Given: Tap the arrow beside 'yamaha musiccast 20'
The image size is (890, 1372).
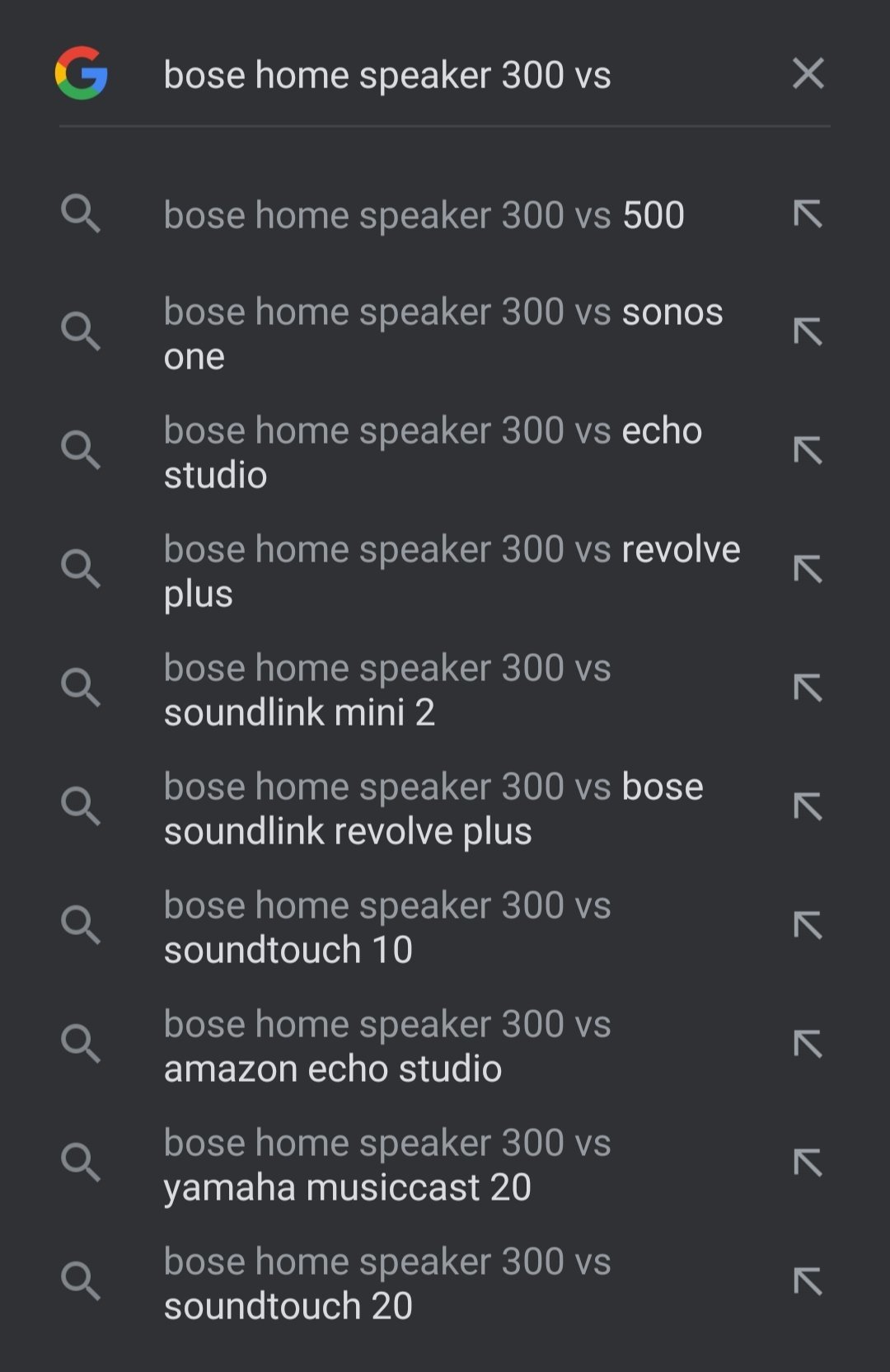Looking at the screenshot, I should point(808,1163).
